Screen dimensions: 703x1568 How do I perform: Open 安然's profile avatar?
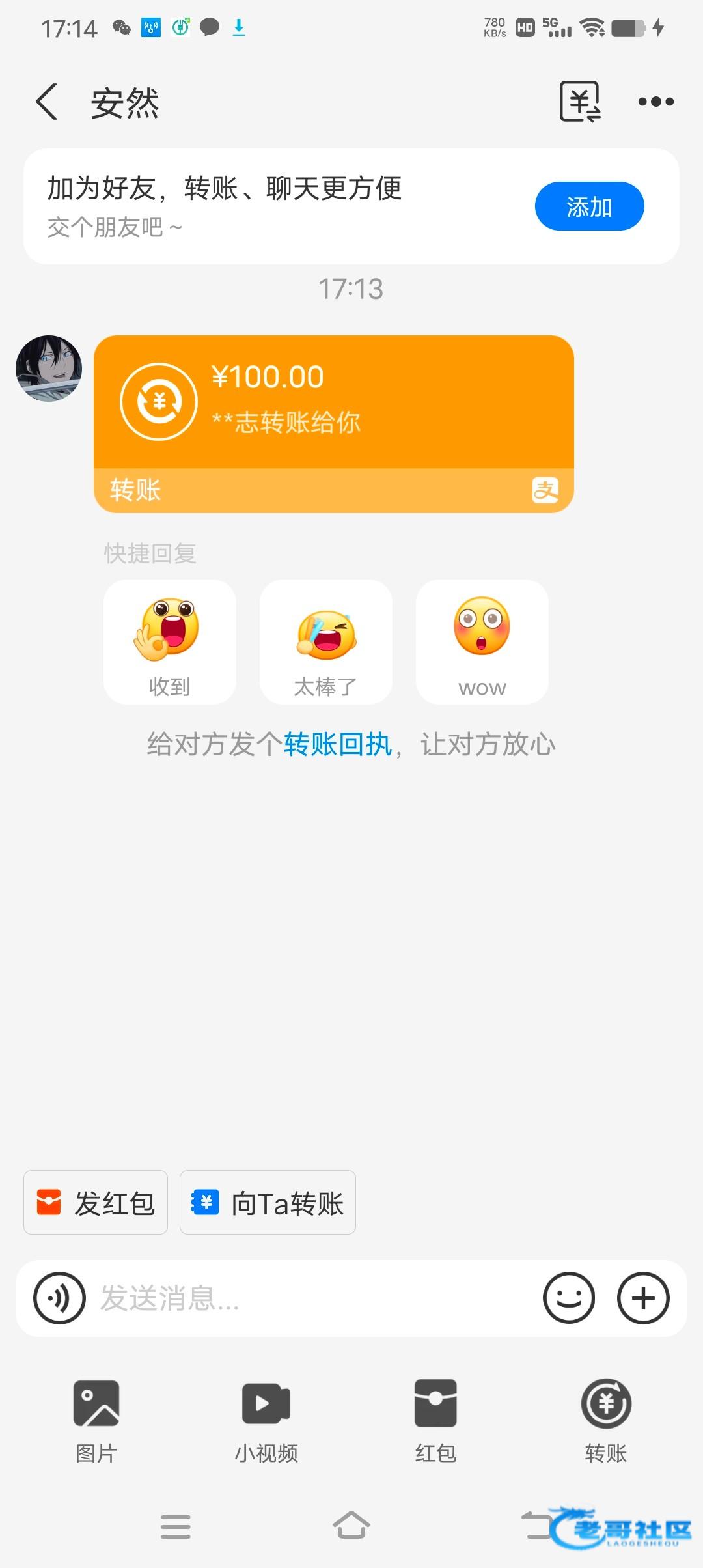coord(49,369)
